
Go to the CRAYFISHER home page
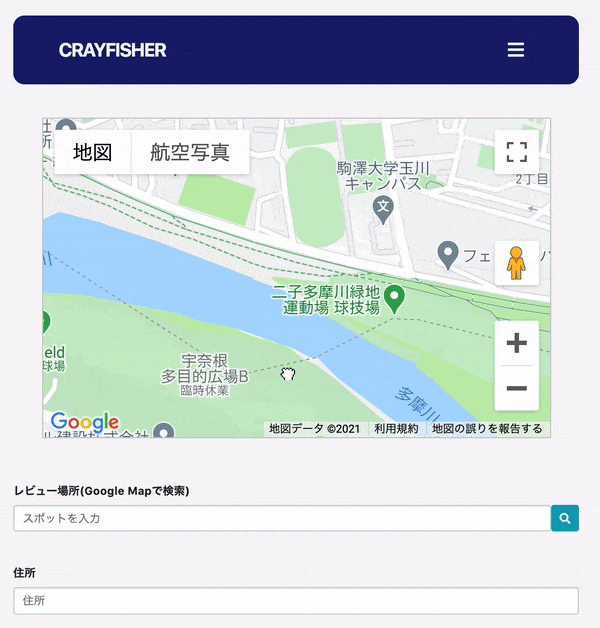(112, 50)
